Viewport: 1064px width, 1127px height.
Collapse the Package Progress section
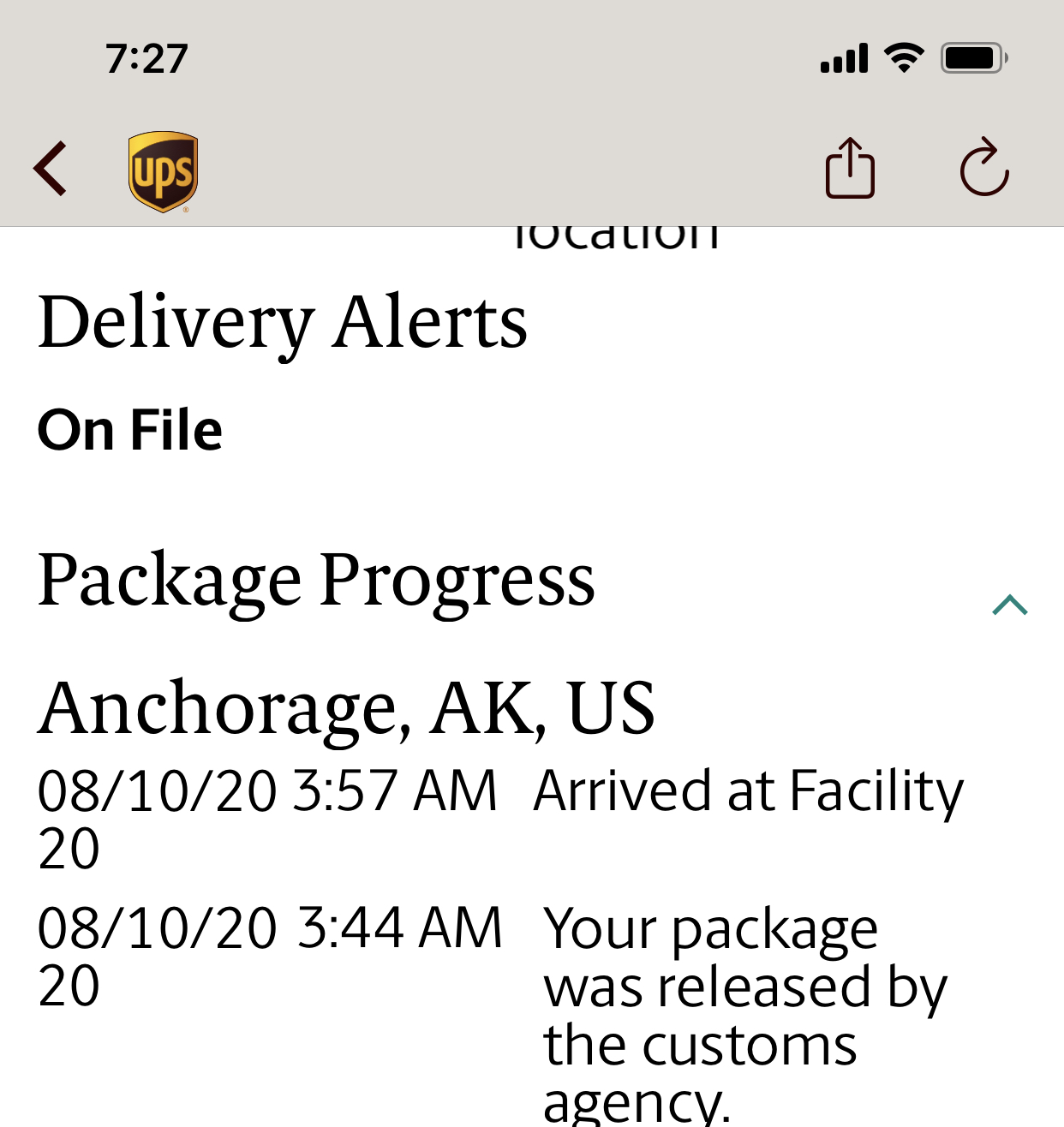(1009, 605)
